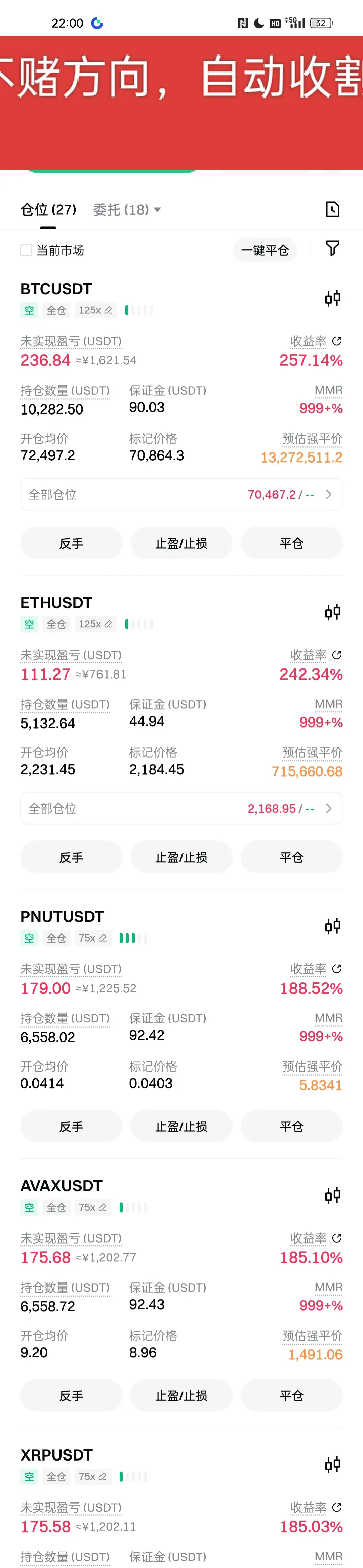Expand BTCUSDT 全部仓位 row
The height and width of the screenshot is (1568, 363).
(181, 494)
